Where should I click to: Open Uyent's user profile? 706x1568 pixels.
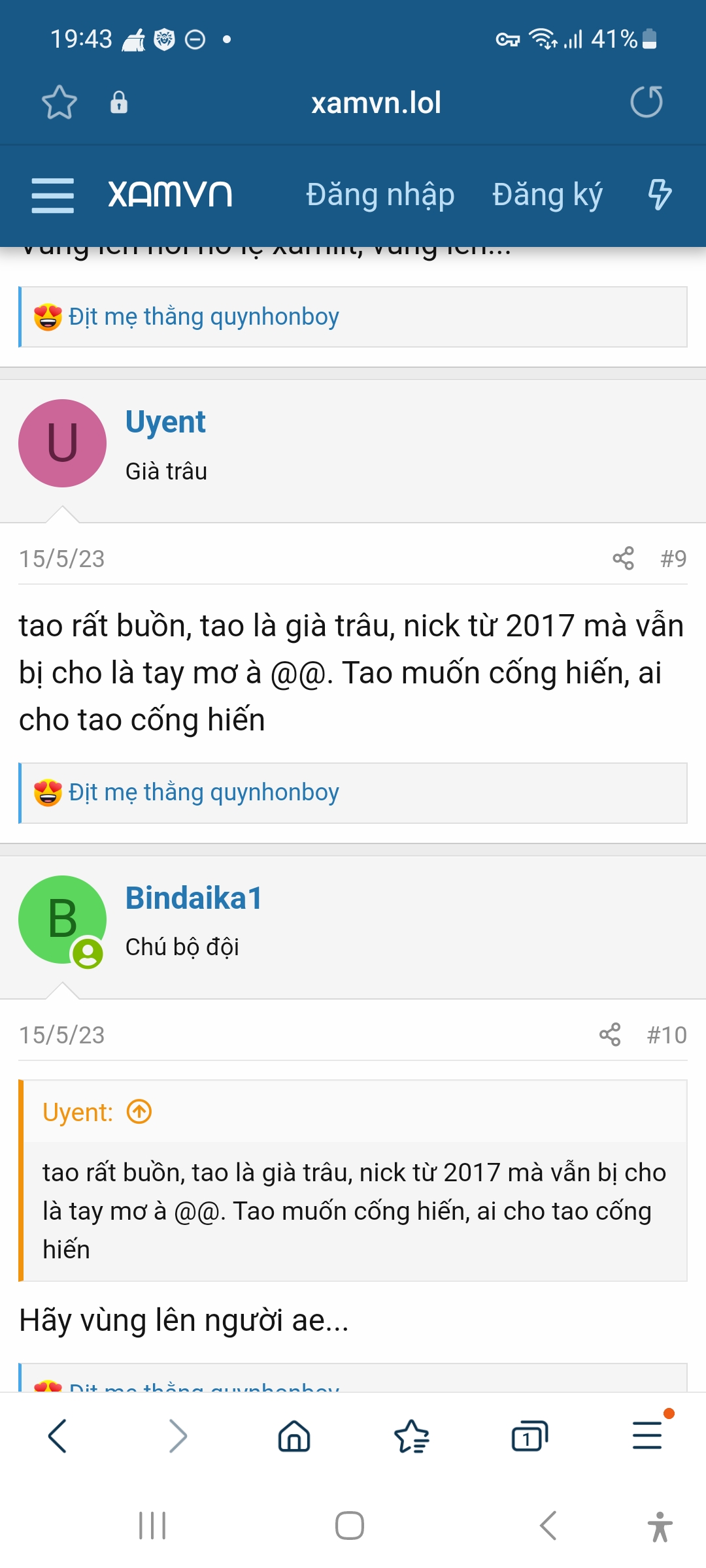165,421
